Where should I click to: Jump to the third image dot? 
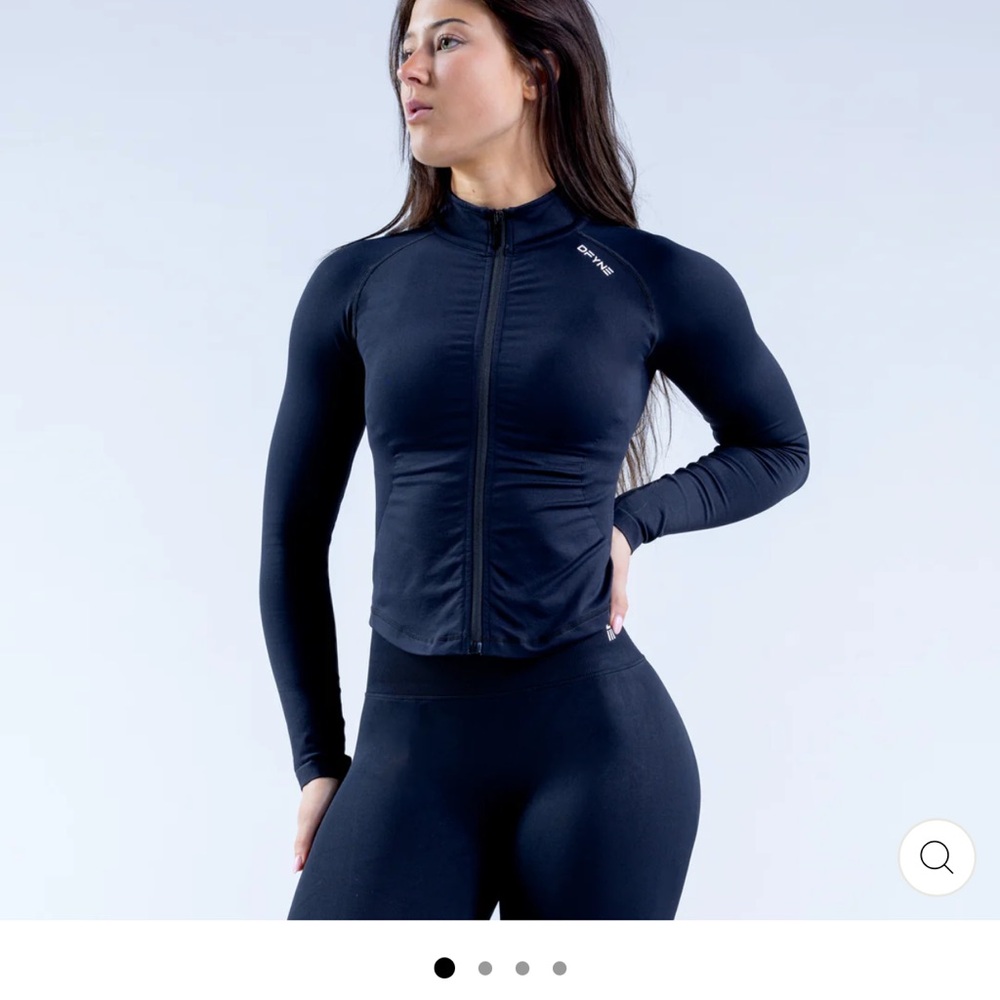(522, 968)
